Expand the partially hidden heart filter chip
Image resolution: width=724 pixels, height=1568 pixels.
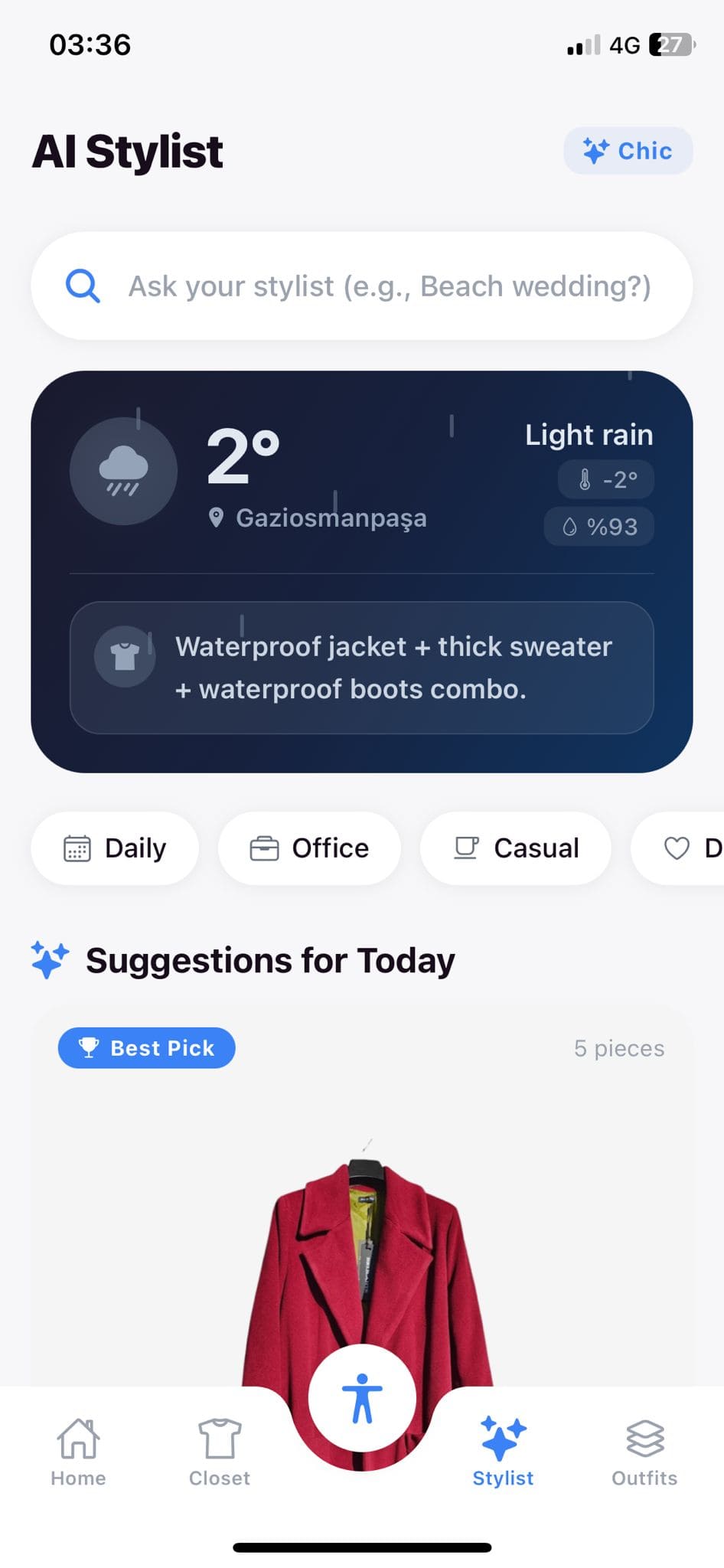pyautogui.click(x=689, y=848)
